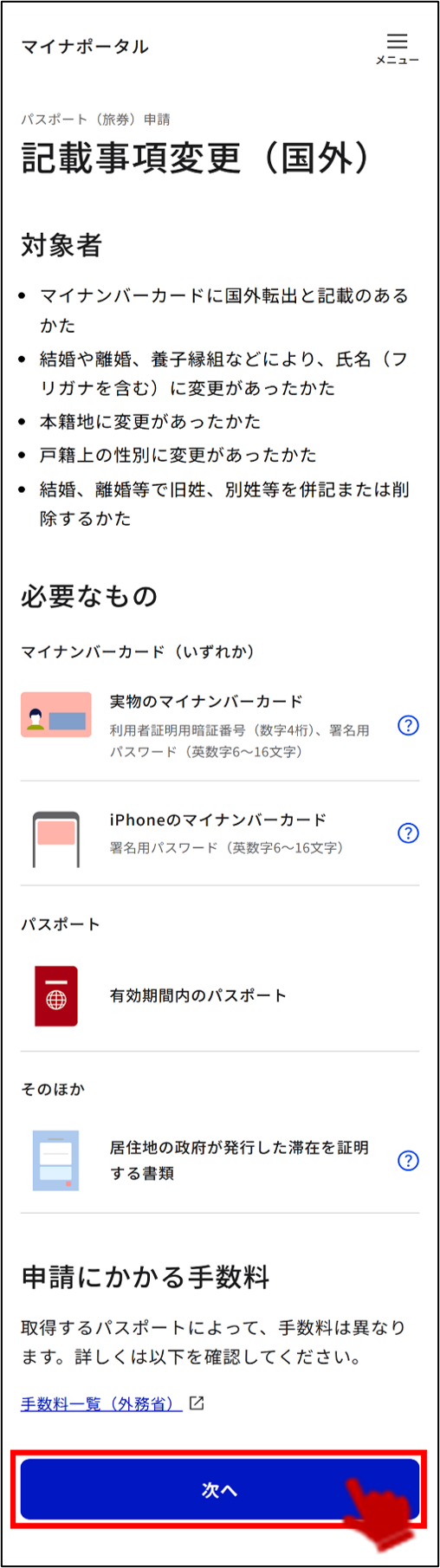Screen dimensions: 440x1568
Task: Open help for 滞在を証明する書類
Action: (x=408, y=1161)
